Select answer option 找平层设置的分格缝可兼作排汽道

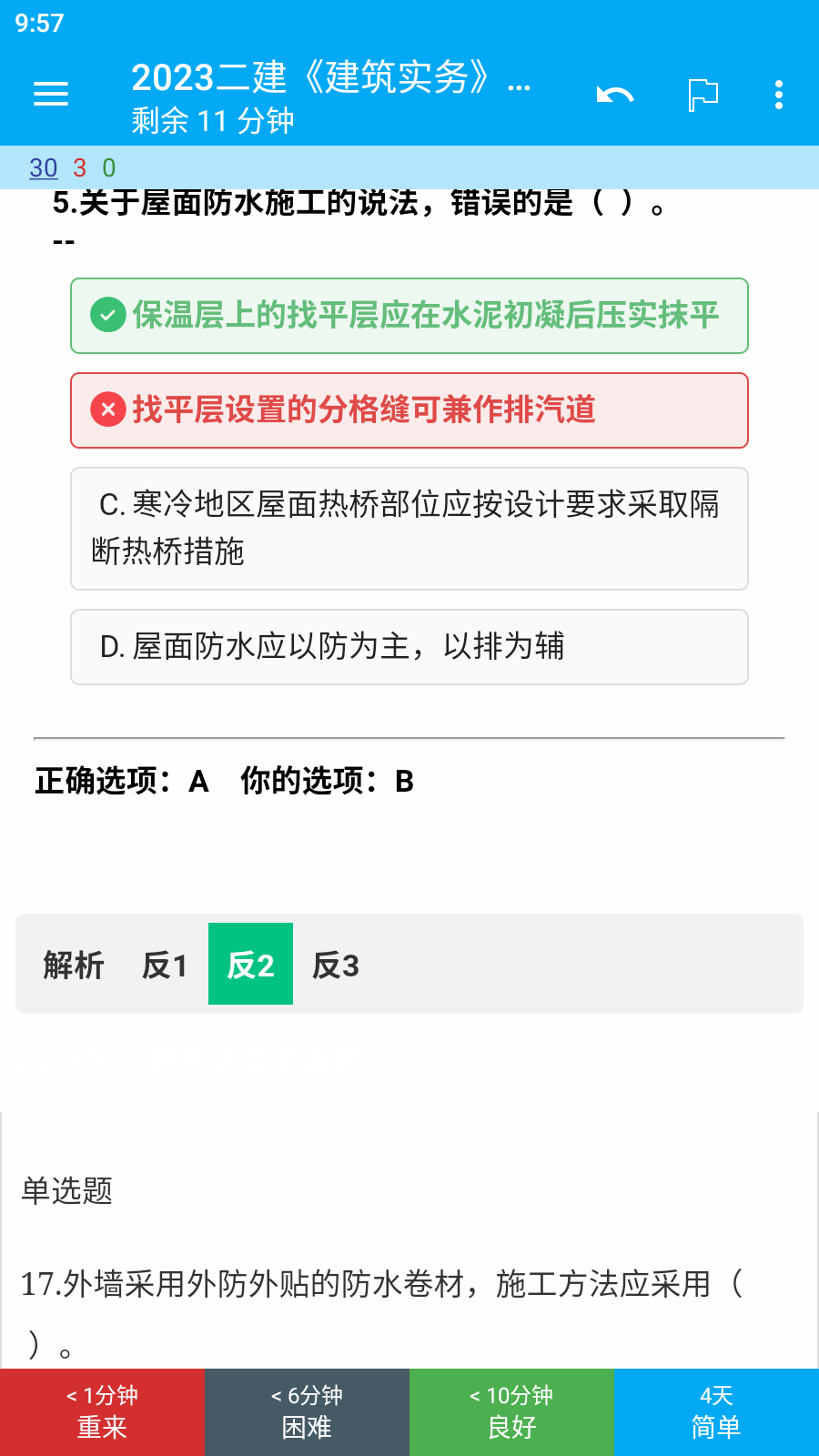(409, 410)
